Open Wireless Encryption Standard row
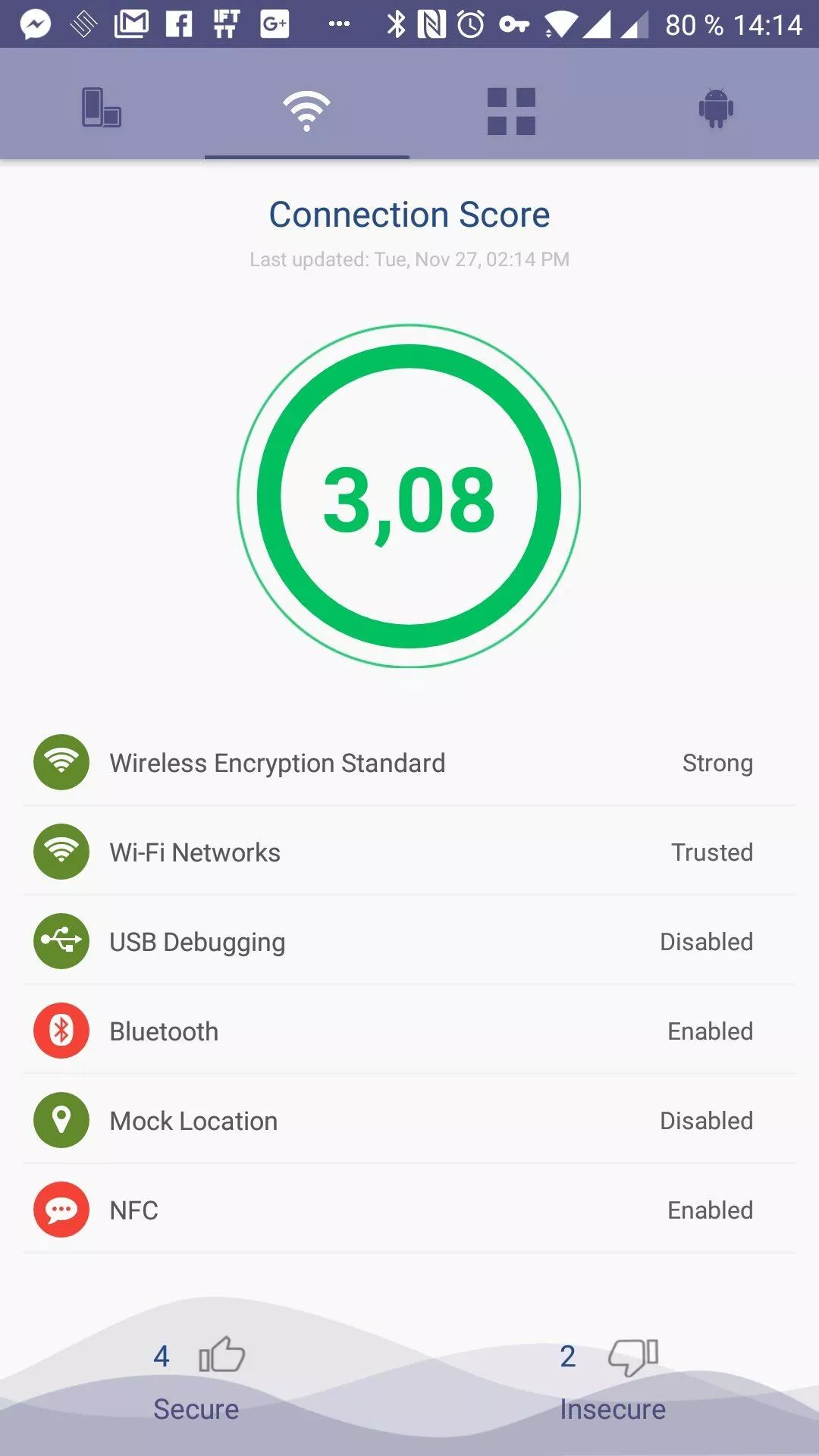The height and width of the screenshot is (1456, 819). (409, 762)
